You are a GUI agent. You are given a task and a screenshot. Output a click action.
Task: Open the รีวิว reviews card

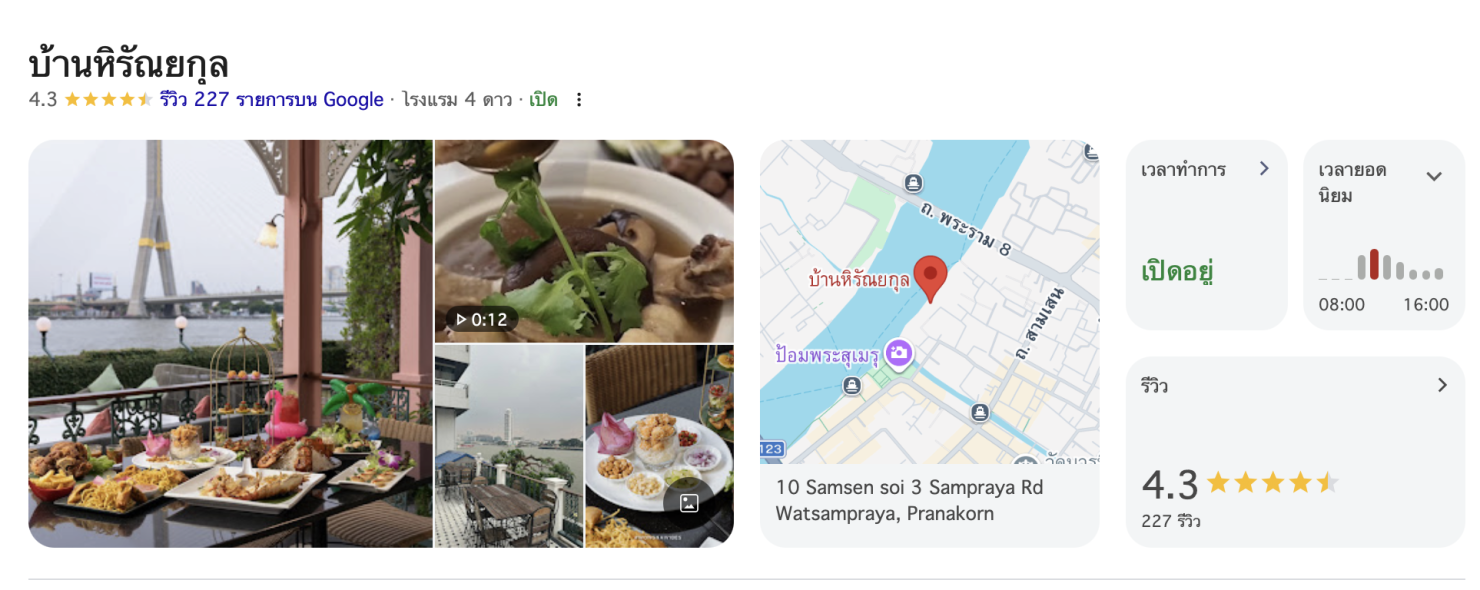(1295, 451)
